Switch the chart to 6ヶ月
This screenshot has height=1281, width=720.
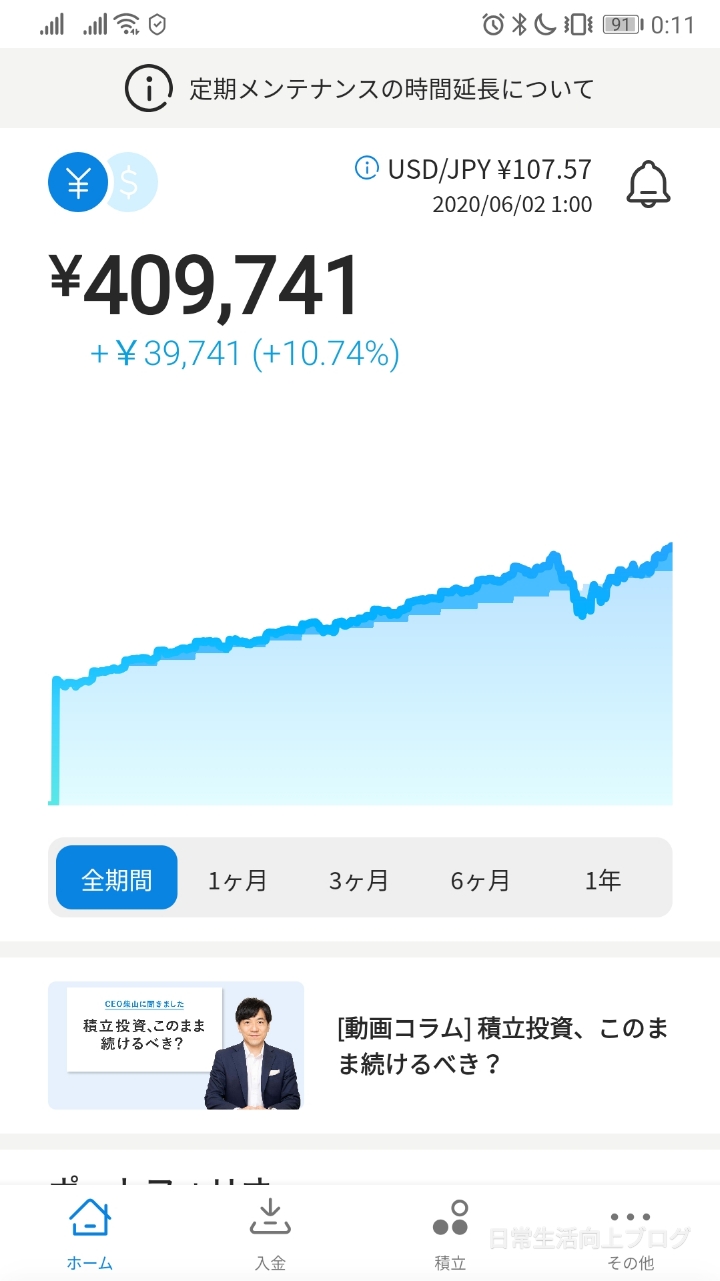[x=481, y=880]
